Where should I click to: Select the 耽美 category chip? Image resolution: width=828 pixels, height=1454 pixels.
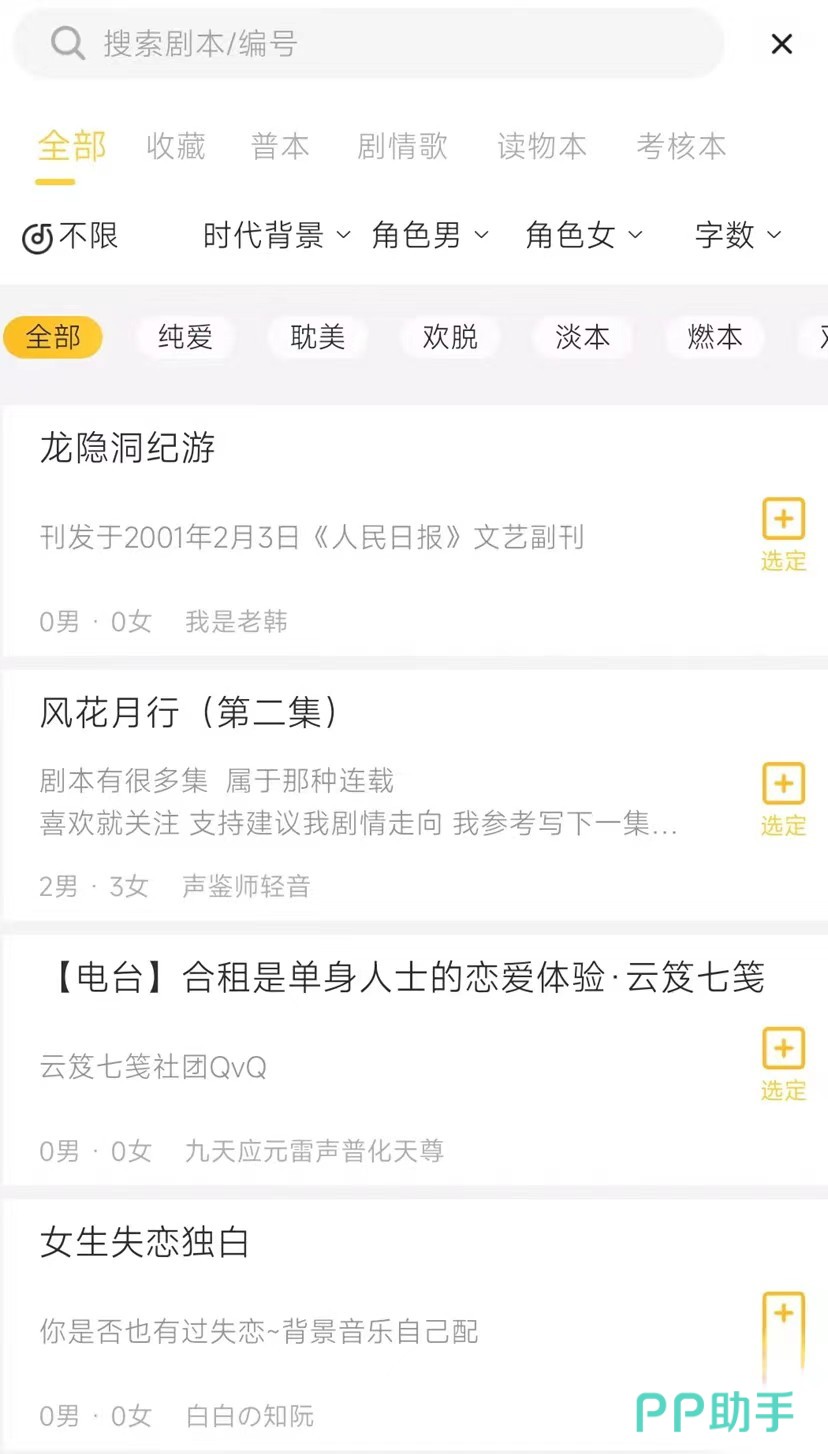pyautogui.click(x=317, y=337)
